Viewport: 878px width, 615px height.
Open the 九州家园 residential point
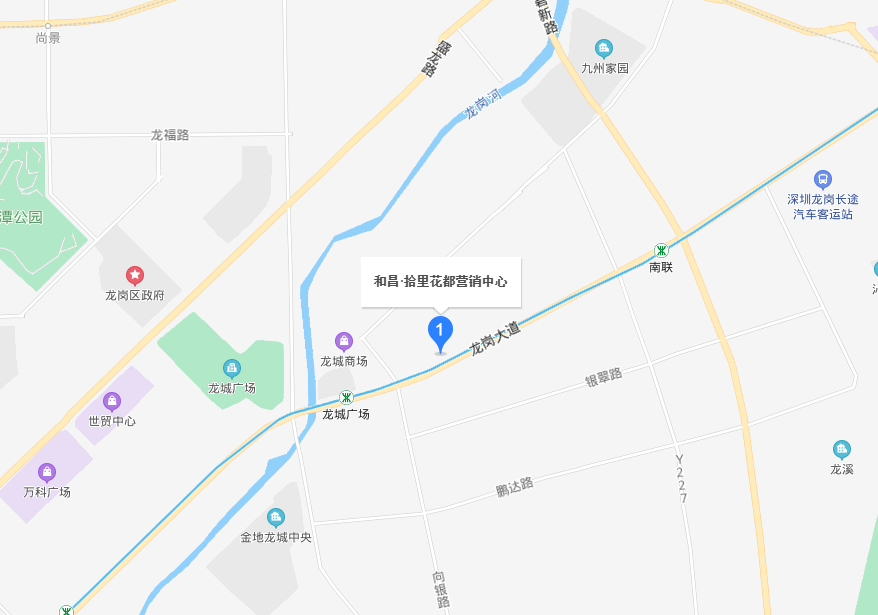[x=604, y=48]
